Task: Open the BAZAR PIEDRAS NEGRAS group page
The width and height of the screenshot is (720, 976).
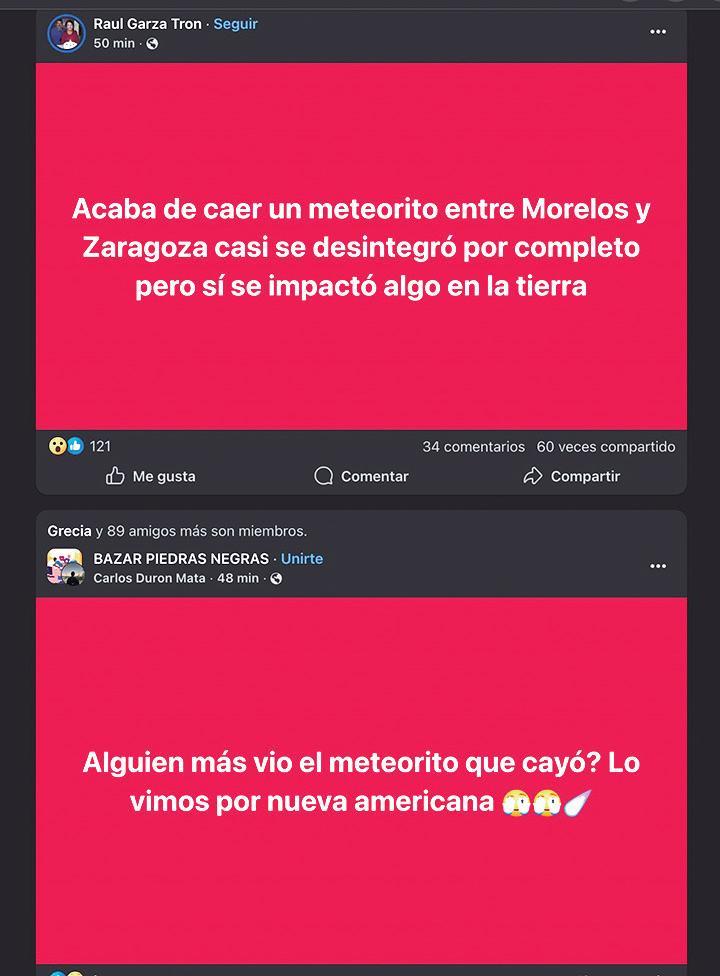Action: [181, 559]
